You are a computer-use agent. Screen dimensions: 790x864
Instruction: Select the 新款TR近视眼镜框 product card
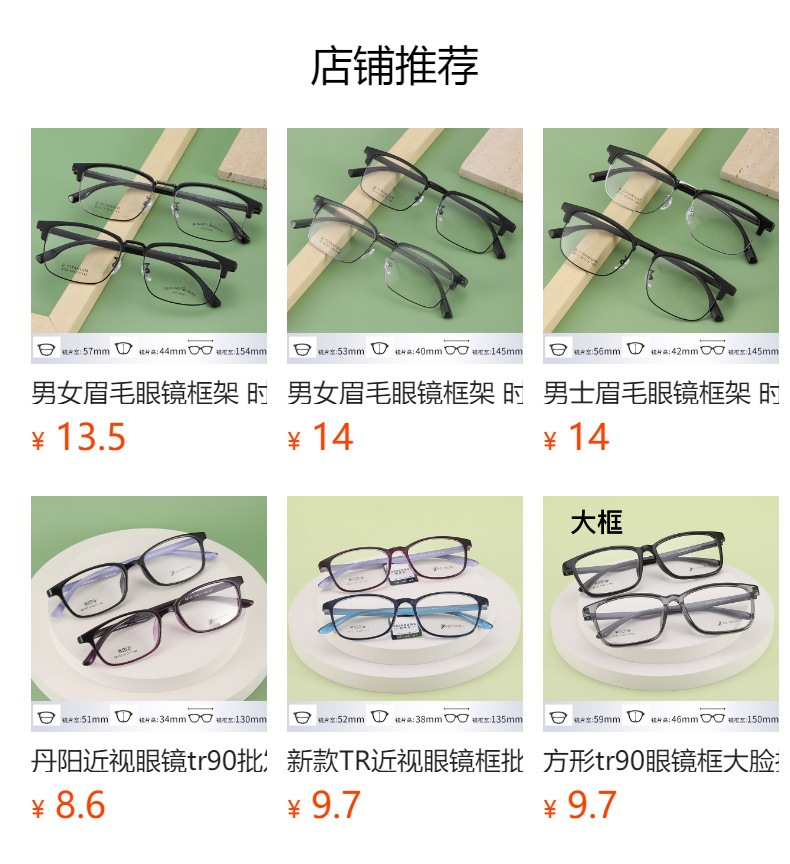[x=404, y=612]
